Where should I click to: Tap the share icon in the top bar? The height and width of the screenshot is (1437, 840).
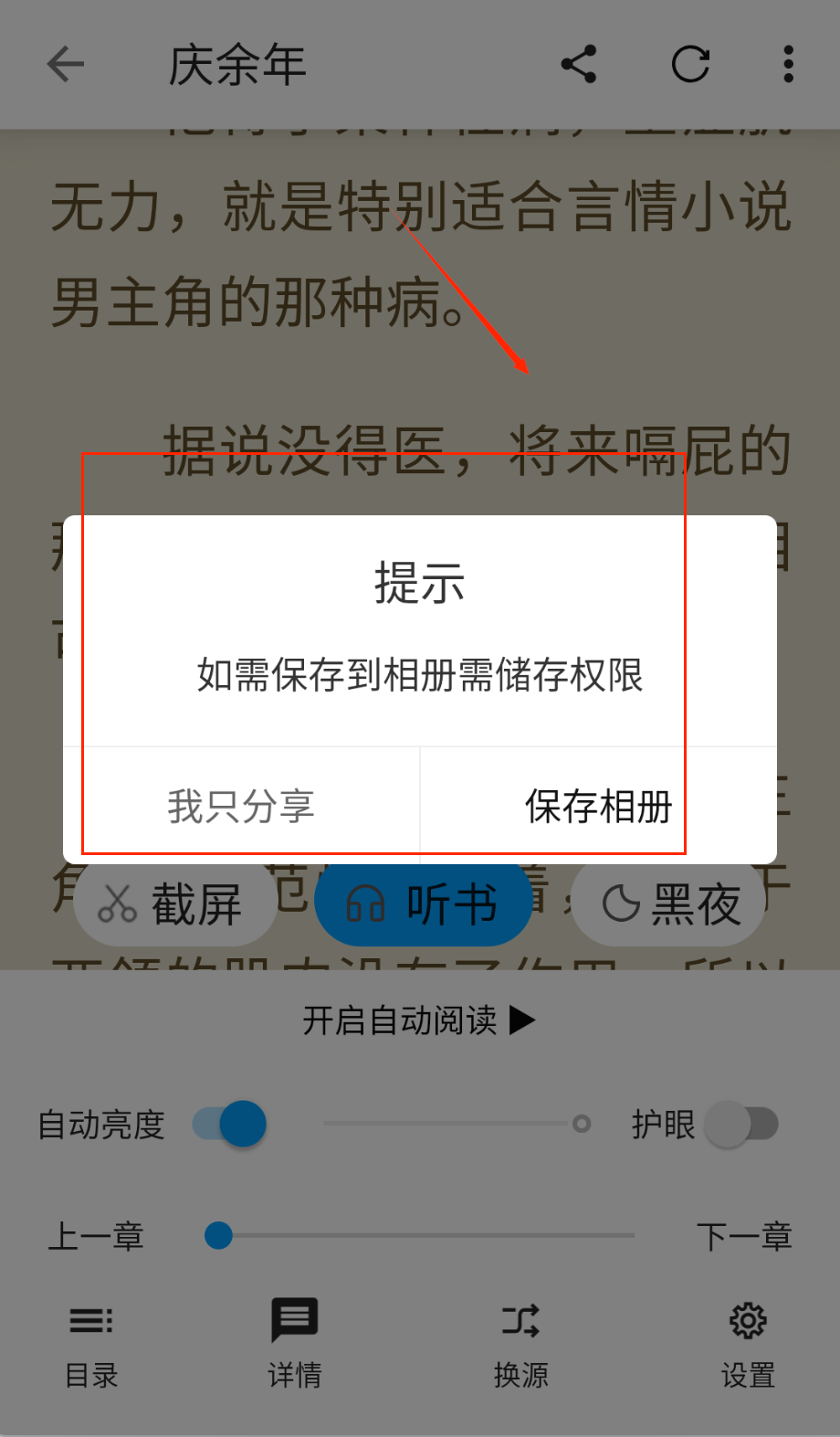(x=579, y=64)
